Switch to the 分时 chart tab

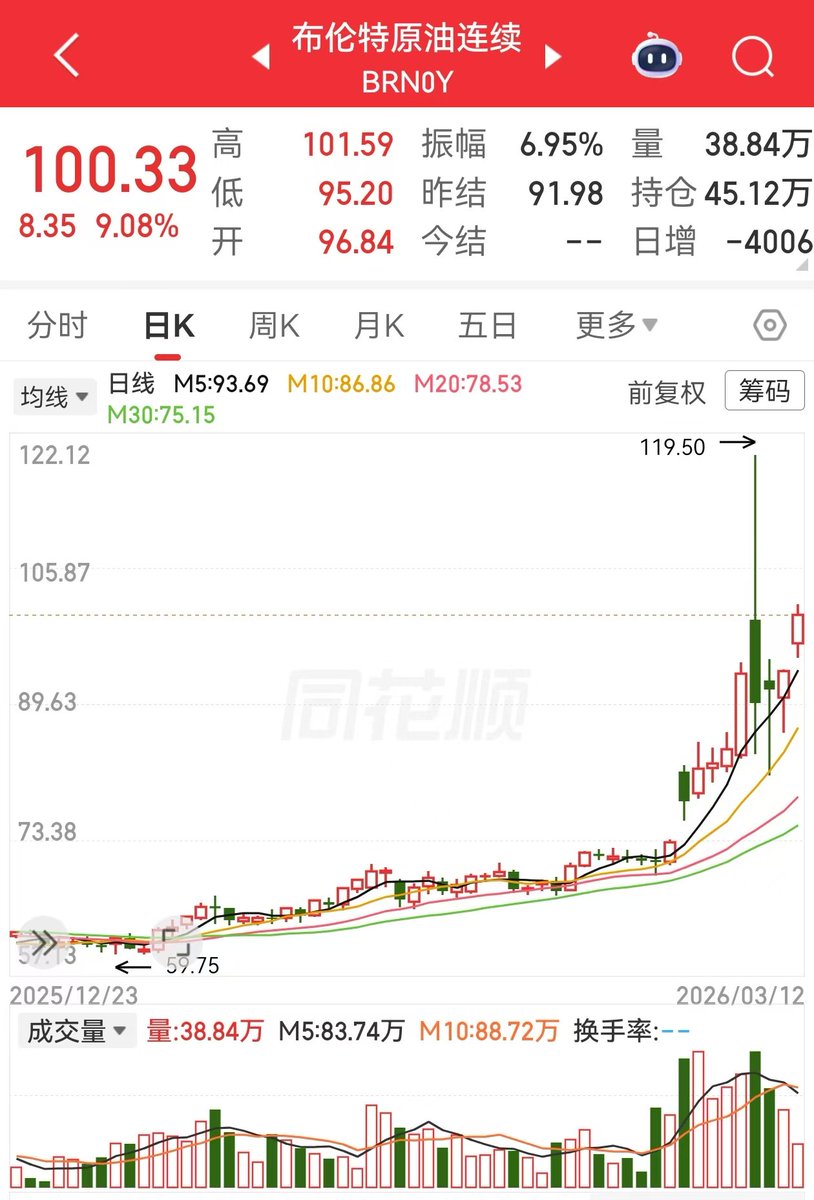pos(58,325)
